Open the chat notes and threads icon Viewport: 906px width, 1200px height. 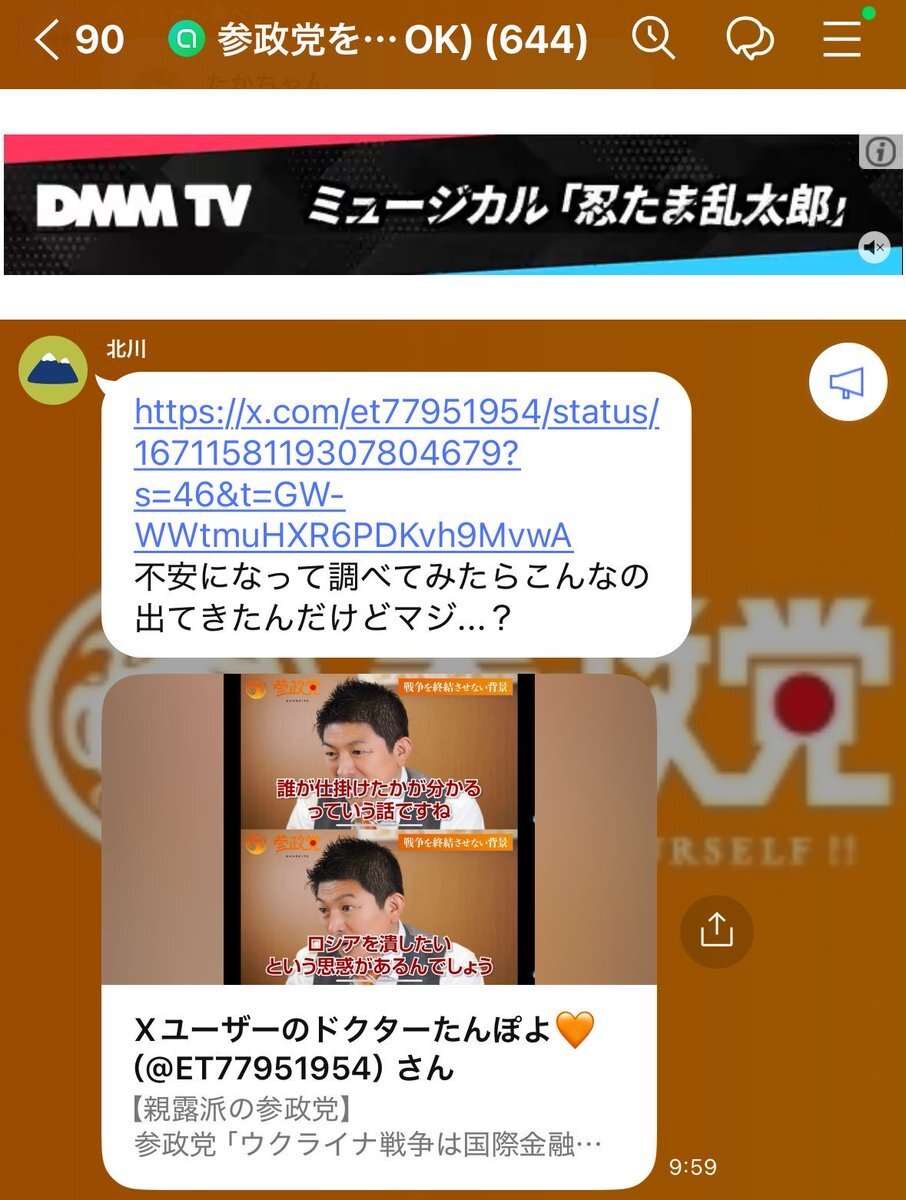[749, 40]
